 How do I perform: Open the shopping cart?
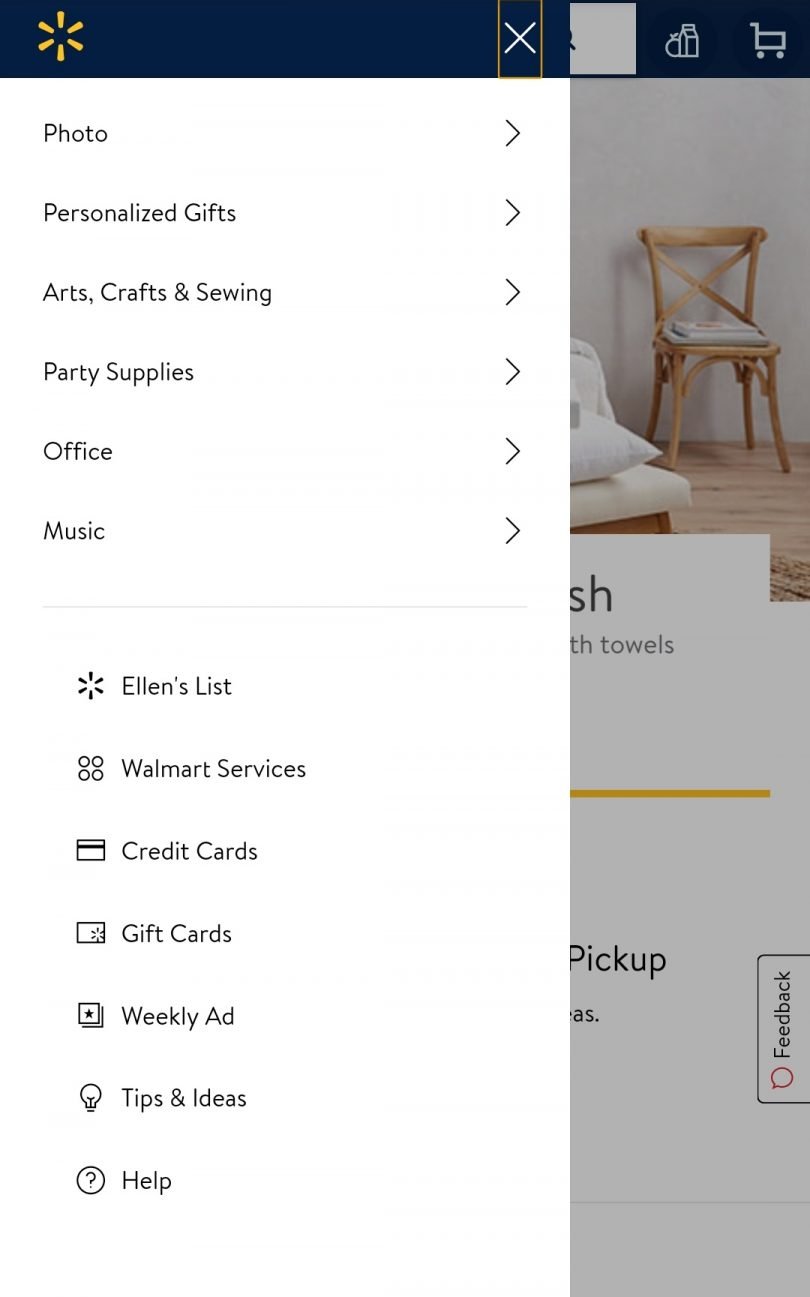[767, 40]
